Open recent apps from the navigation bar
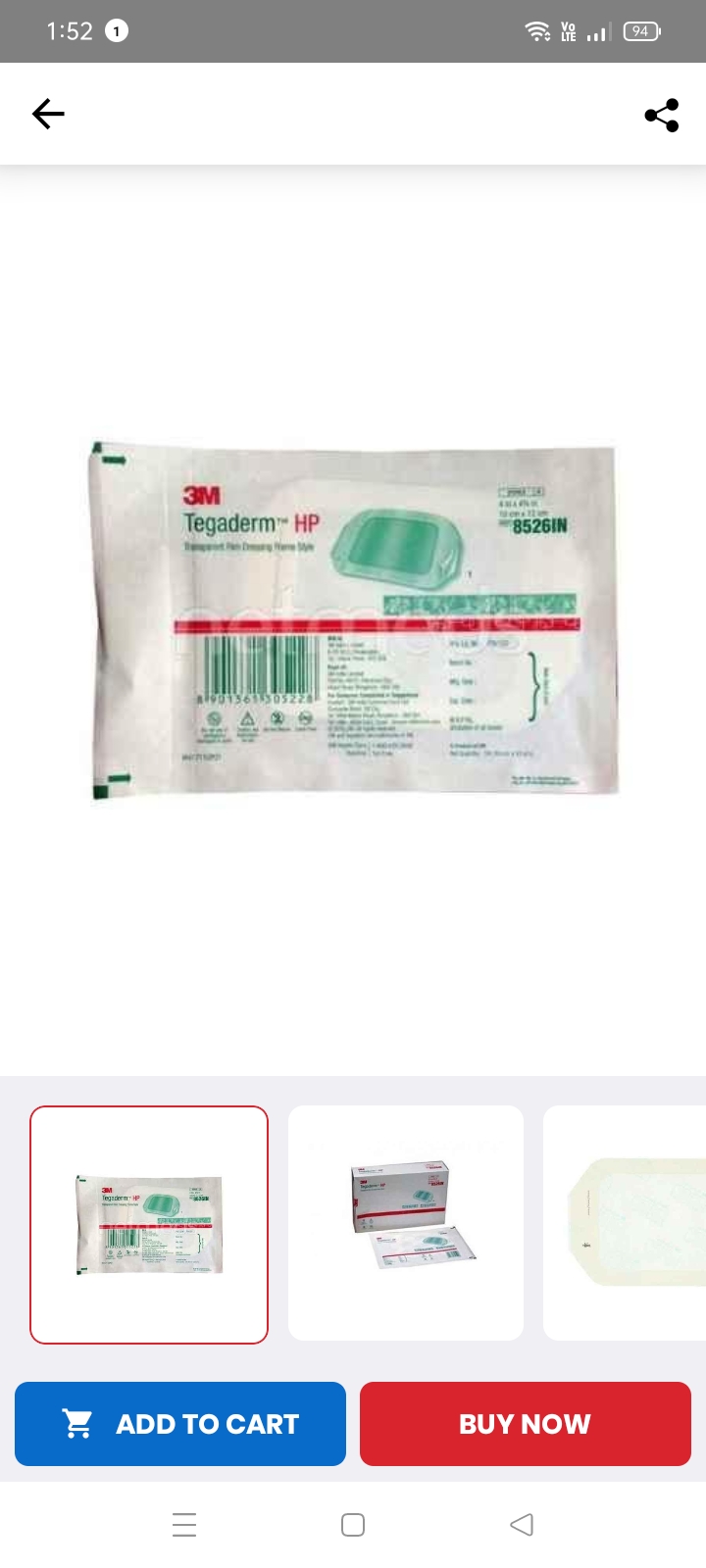706x1568 pixels. [184, 1525]
